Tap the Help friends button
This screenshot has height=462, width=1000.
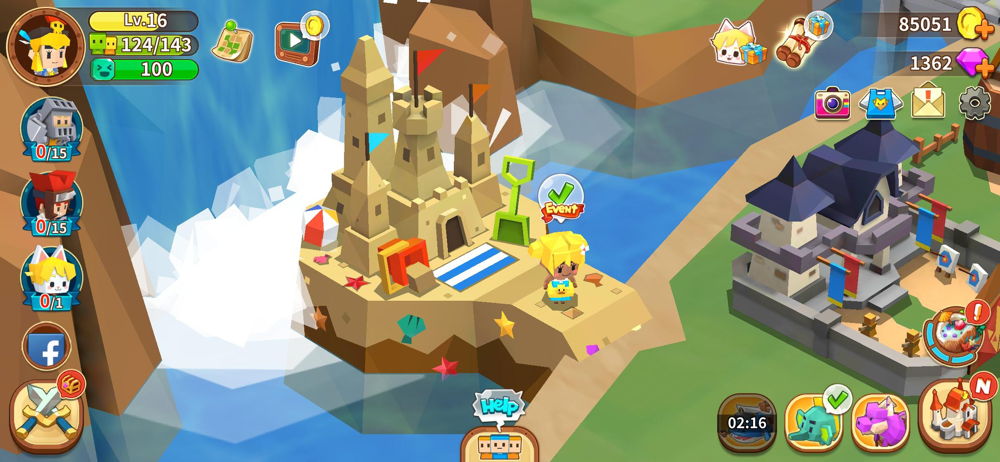click(498, 437)
